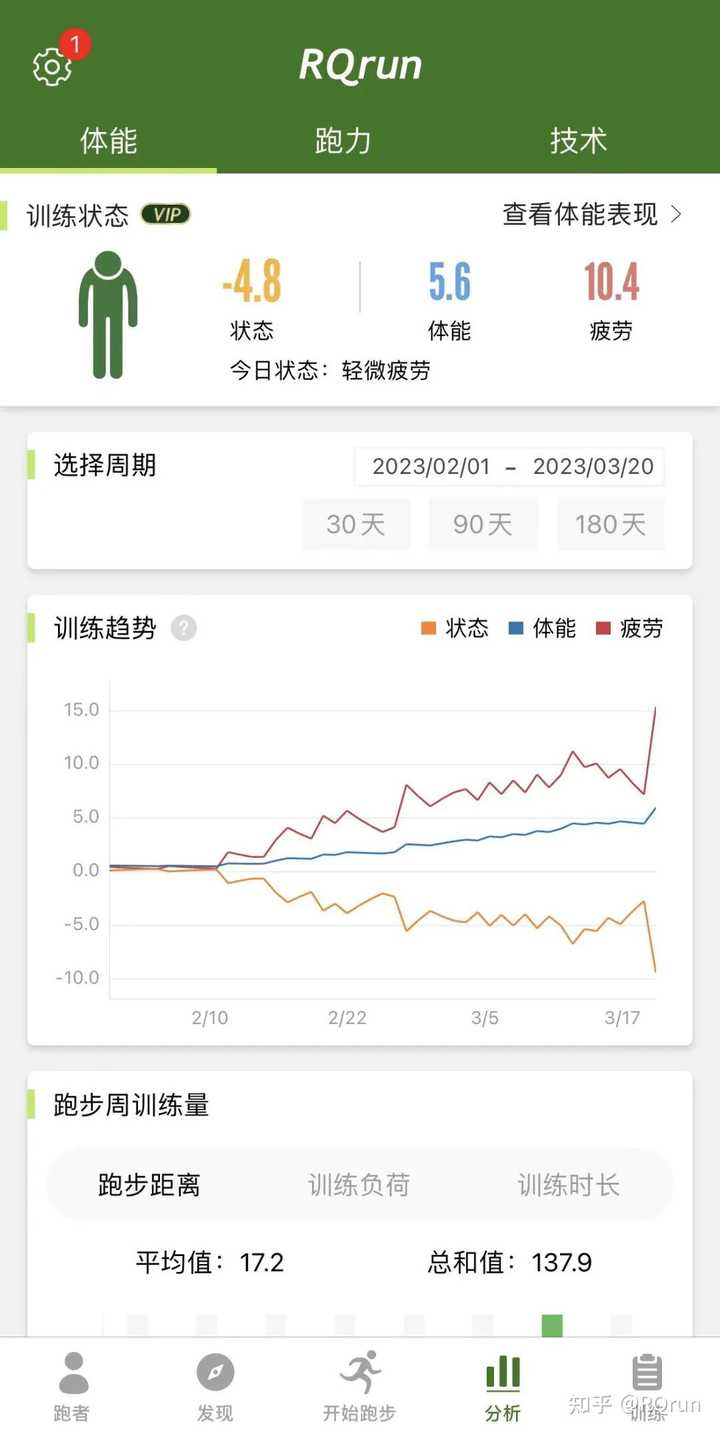Viewport: 720px width, 1436px height.
Task: Tap the VIP badge next to 训练状态
Action: (167, 214)
